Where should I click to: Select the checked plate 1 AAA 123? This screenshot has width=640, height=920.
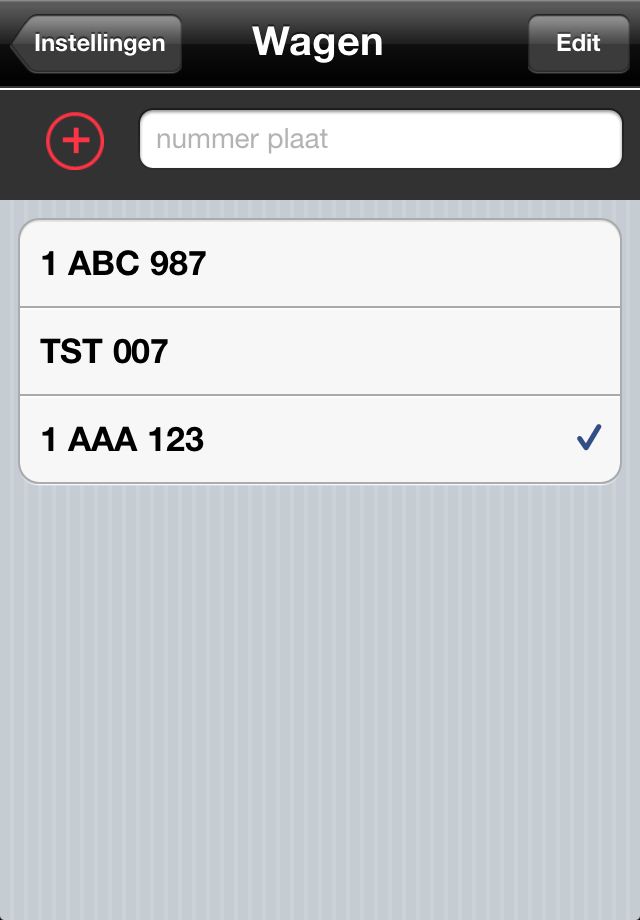[x=320, y=439]
